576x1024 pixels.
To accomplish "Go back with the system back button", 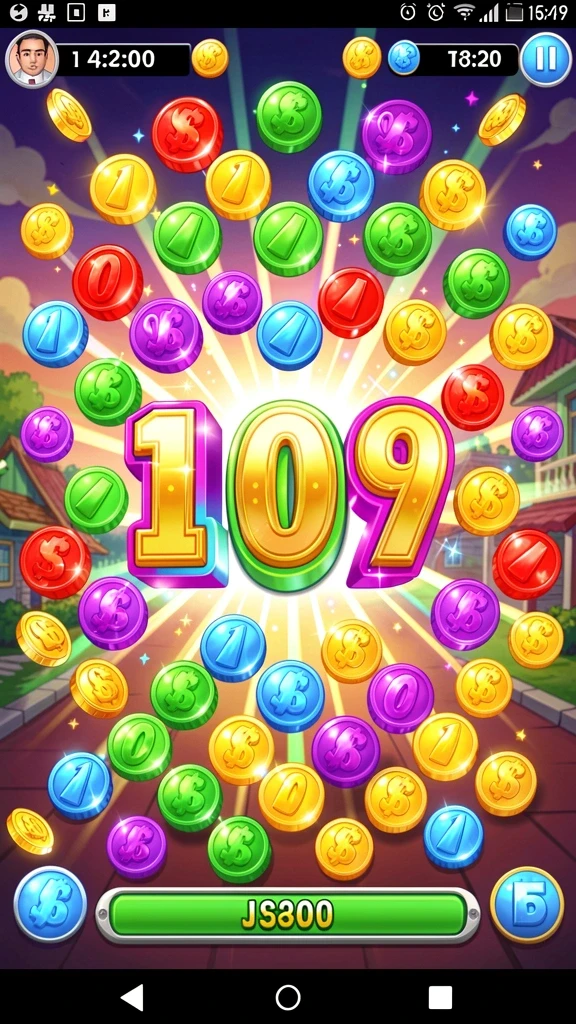I will click(133, 998).
